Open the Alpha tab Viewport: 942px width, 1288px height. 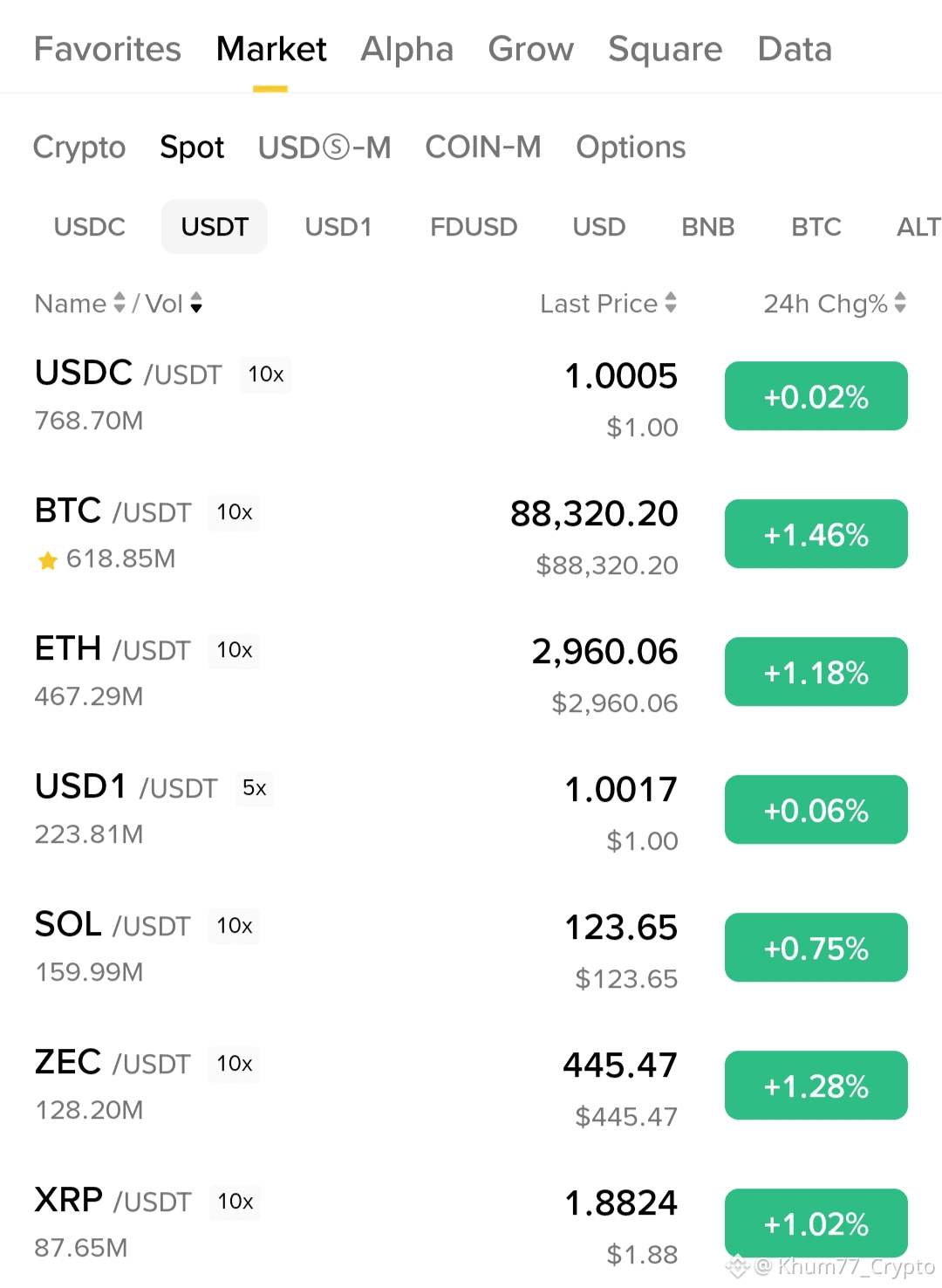coord(406,50)
